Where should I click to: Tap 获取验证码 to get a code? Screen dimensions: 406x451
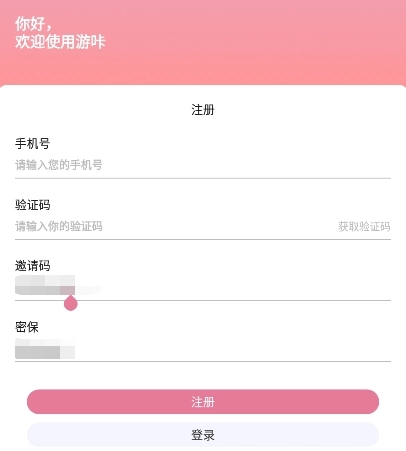(x=364, y=227)
